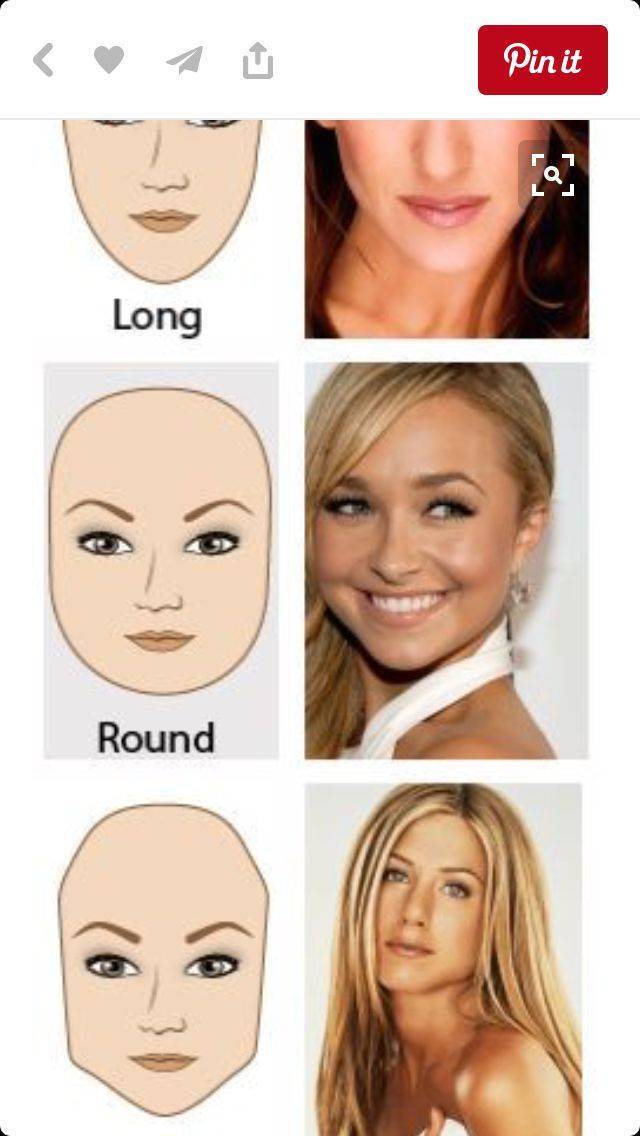Image resolution: width=640 pixels, height=1136 pixels.
Task: Send this pin via paper plane icon
Action: (184, 60)
